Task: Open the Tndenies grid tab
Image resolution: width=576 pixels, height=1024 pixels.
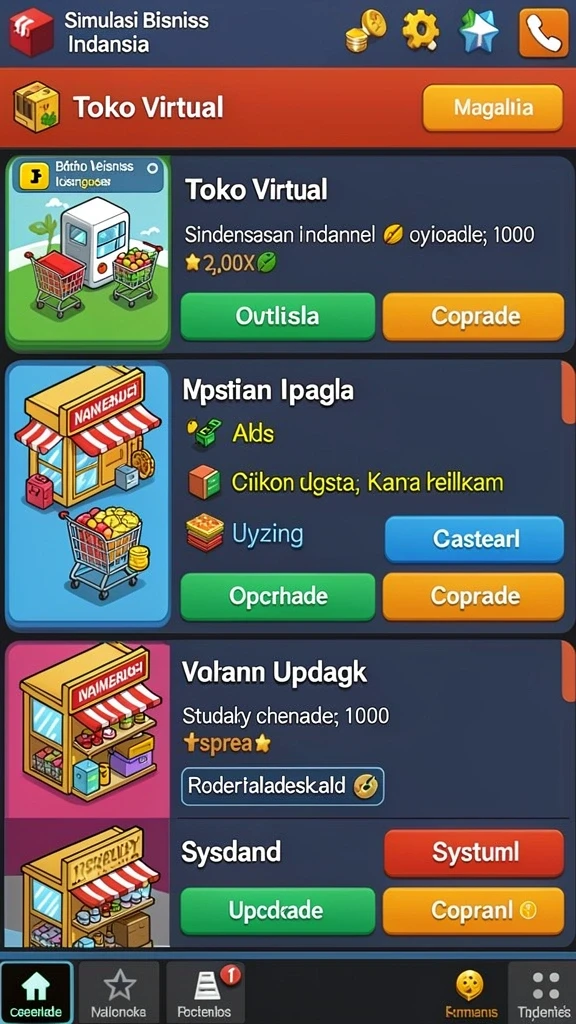Action: pos(543,993)
